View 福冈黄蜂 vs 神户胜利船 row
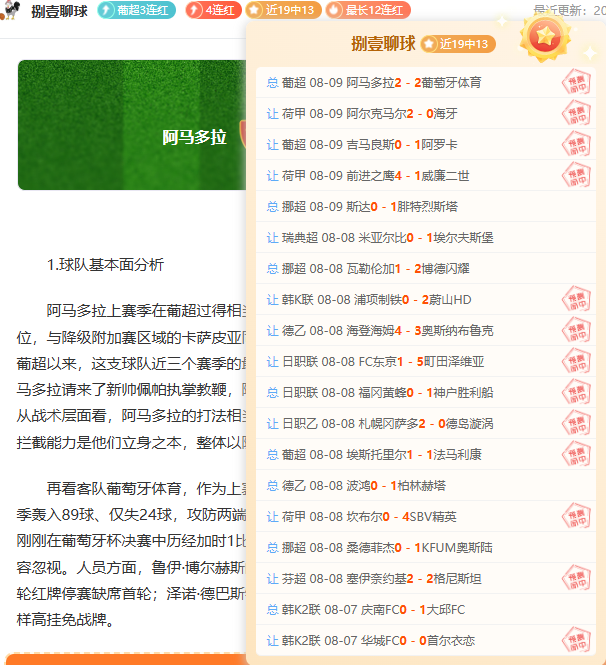 [426, 392]
